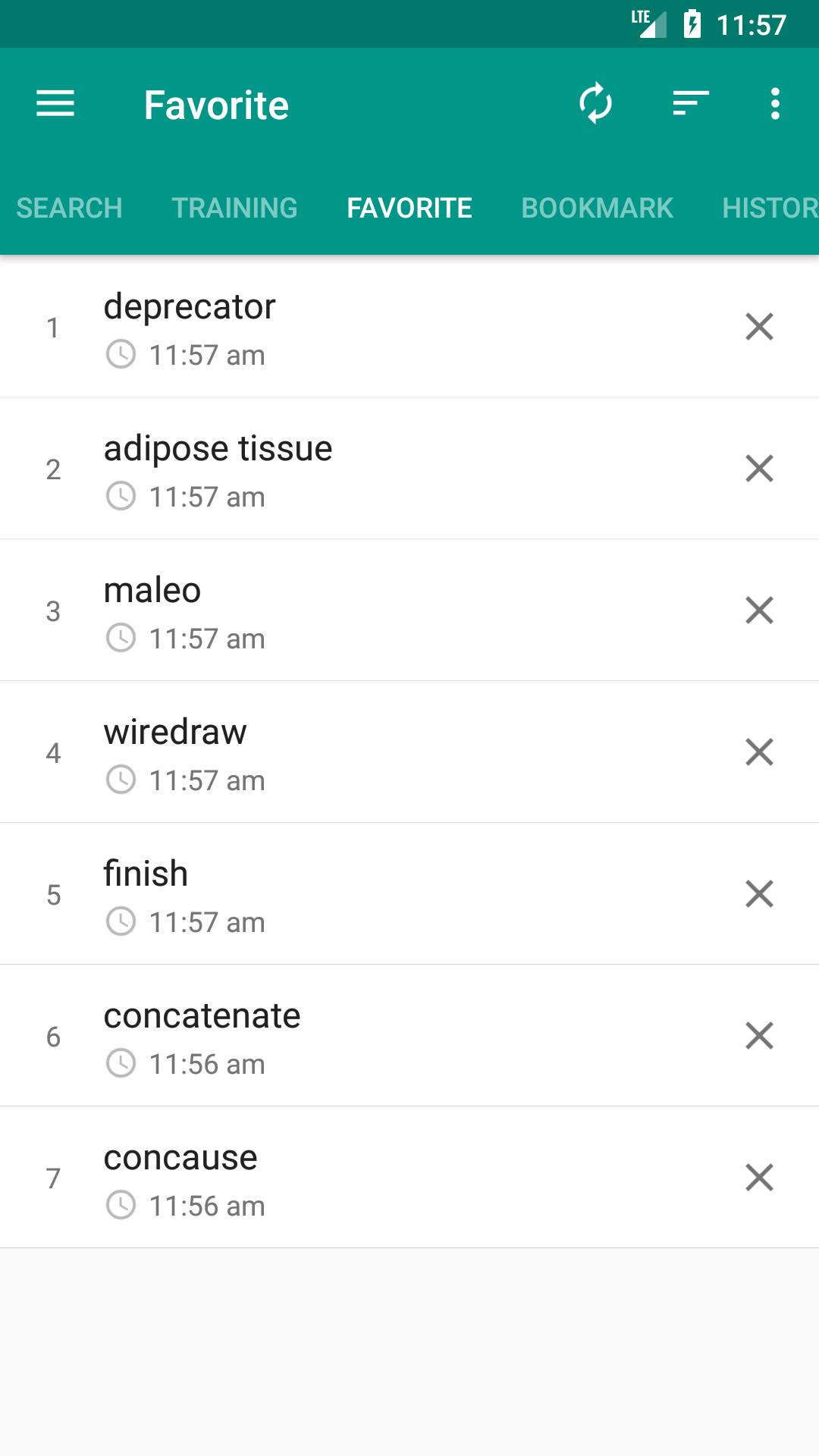Tap the sync refresh icon
Viewport: 819px width, 1456px height.
(x=596, y=103)
